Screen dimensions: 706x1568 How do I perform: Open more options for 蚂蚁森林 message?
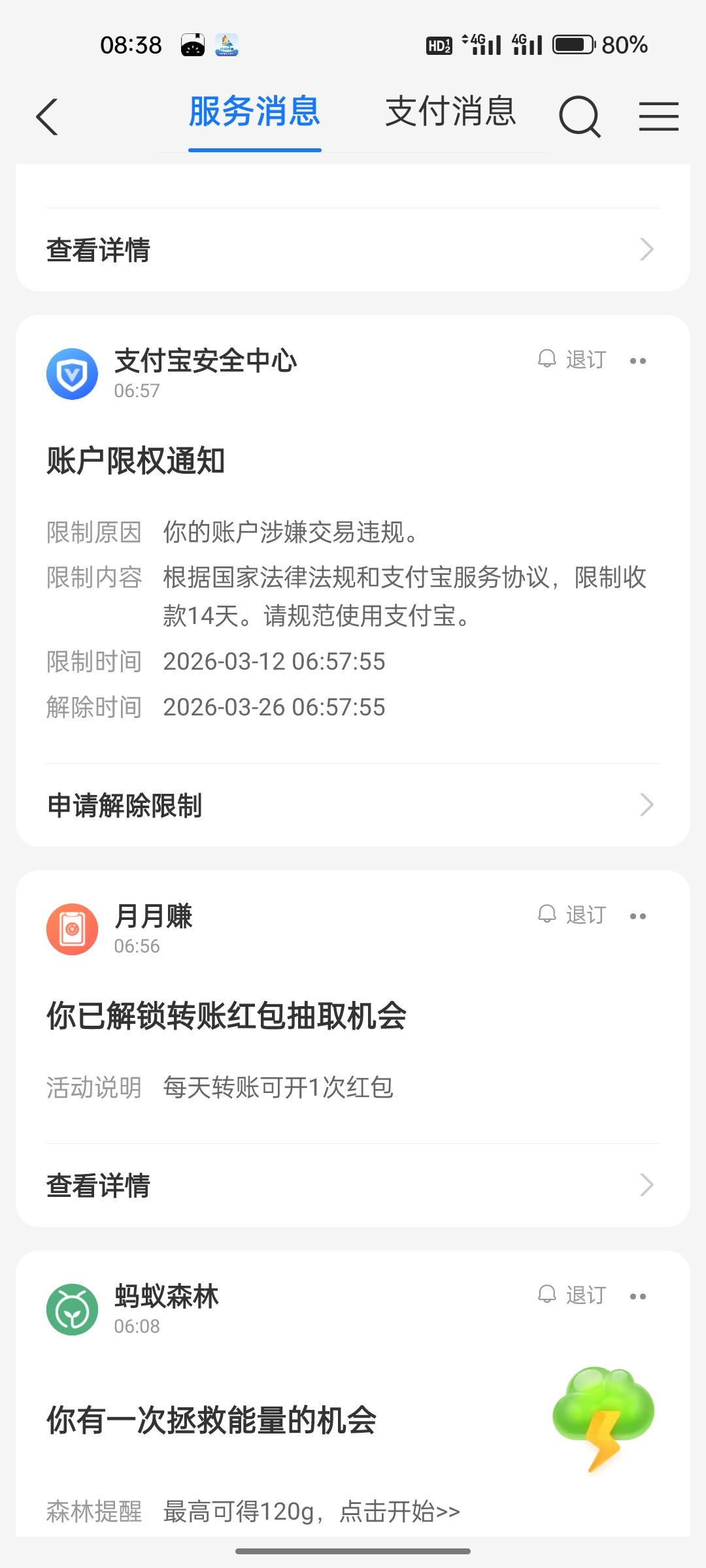[638, 1297]
